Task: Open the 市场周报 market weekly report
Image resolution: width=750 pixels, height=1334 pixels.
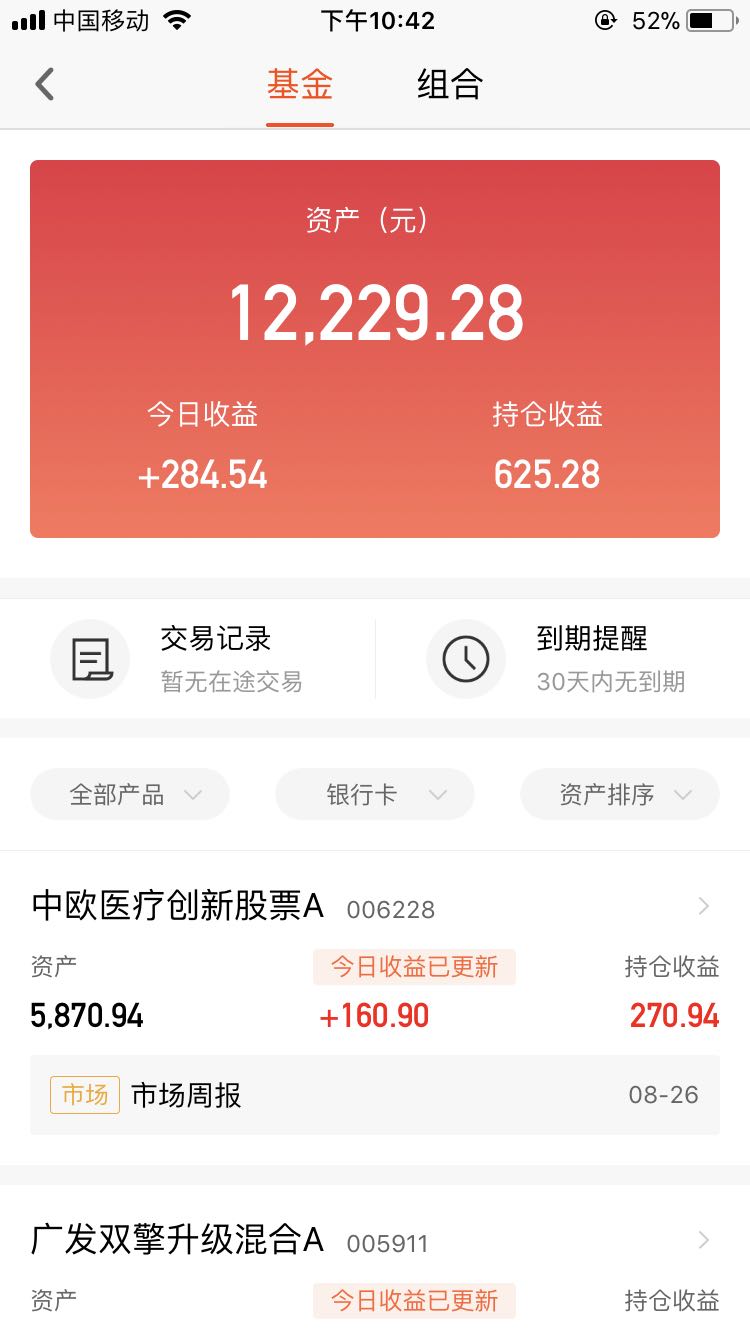Action: click(375, 1095)
